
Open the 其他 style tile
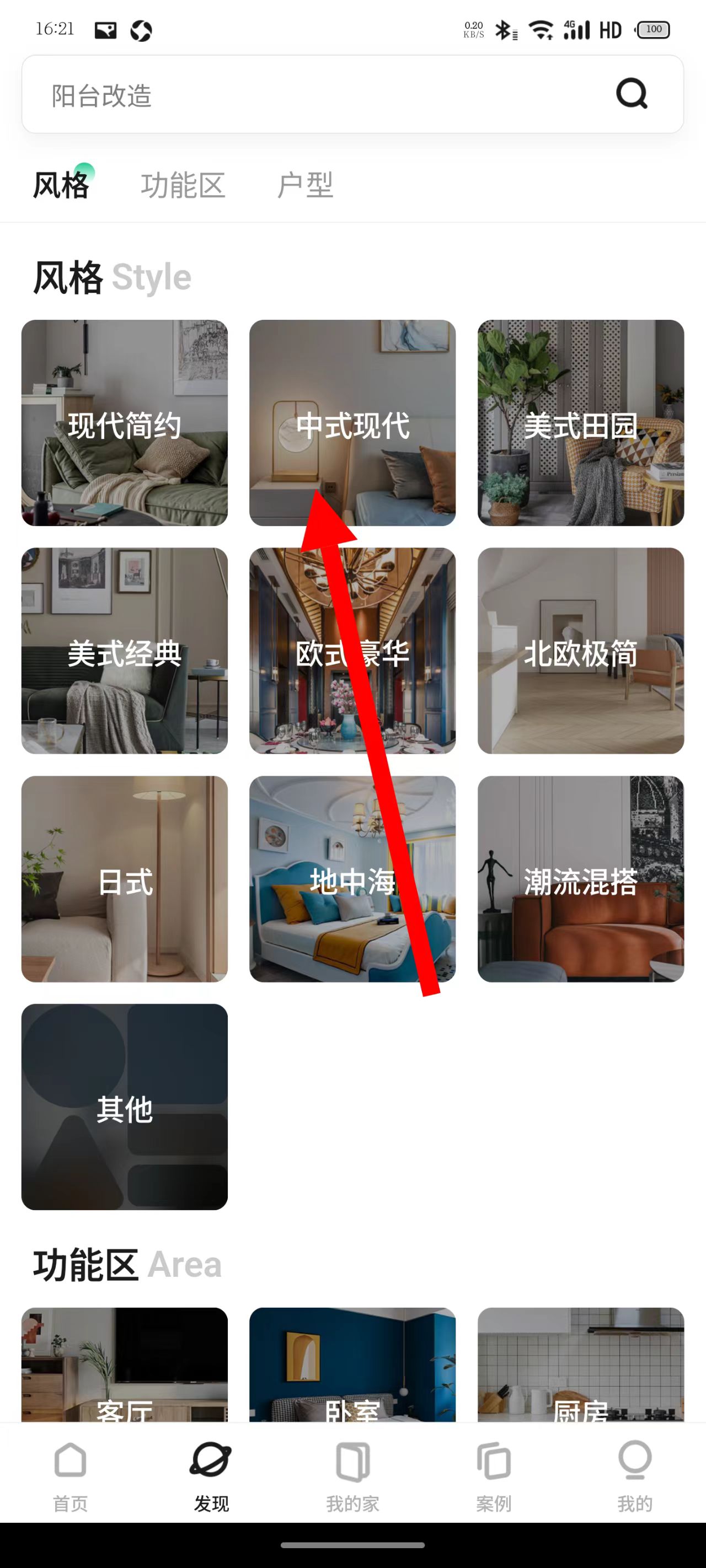click(124, 1107)
